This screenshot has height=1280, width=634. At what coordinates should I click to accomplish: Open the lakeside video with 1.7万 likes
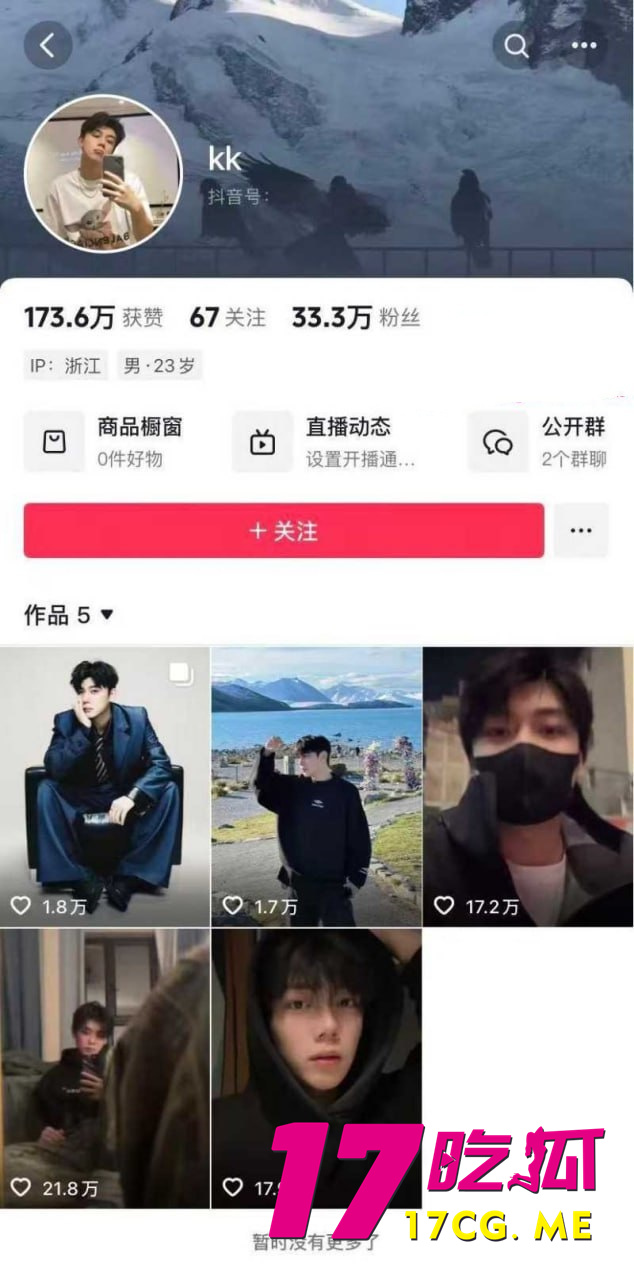316,786
